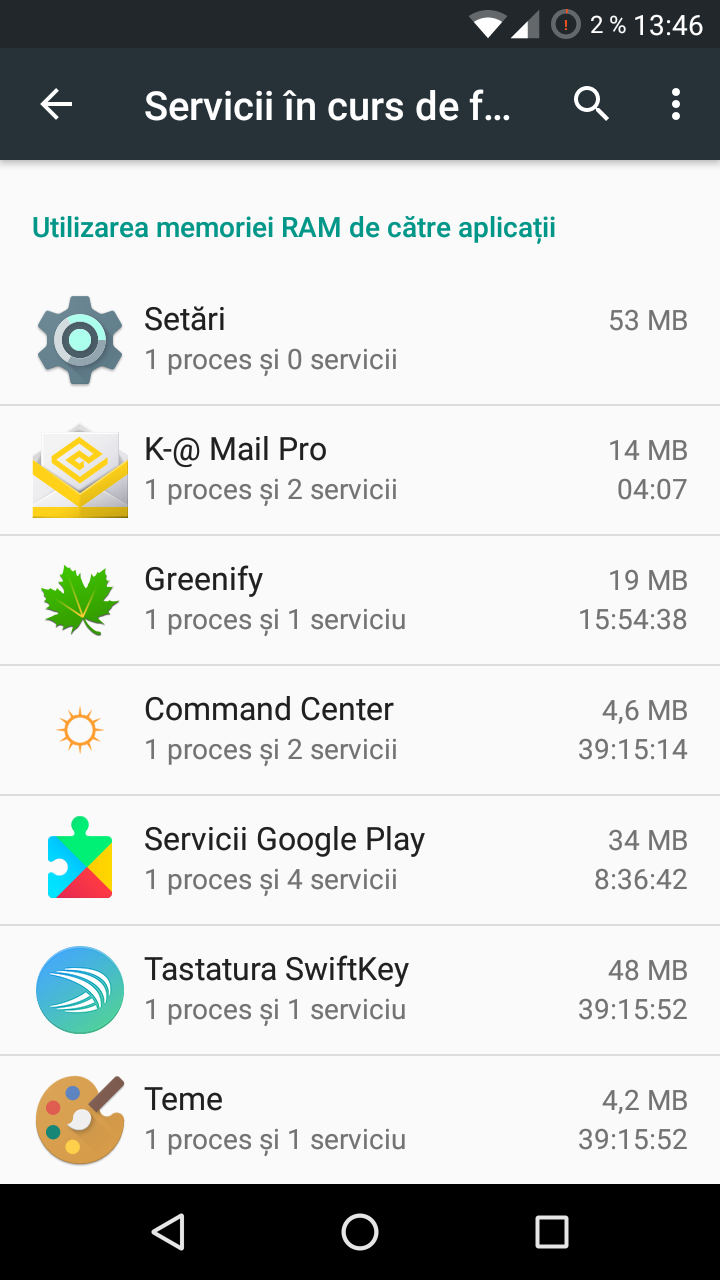Open K-@ Mail Pro service details

360,470
